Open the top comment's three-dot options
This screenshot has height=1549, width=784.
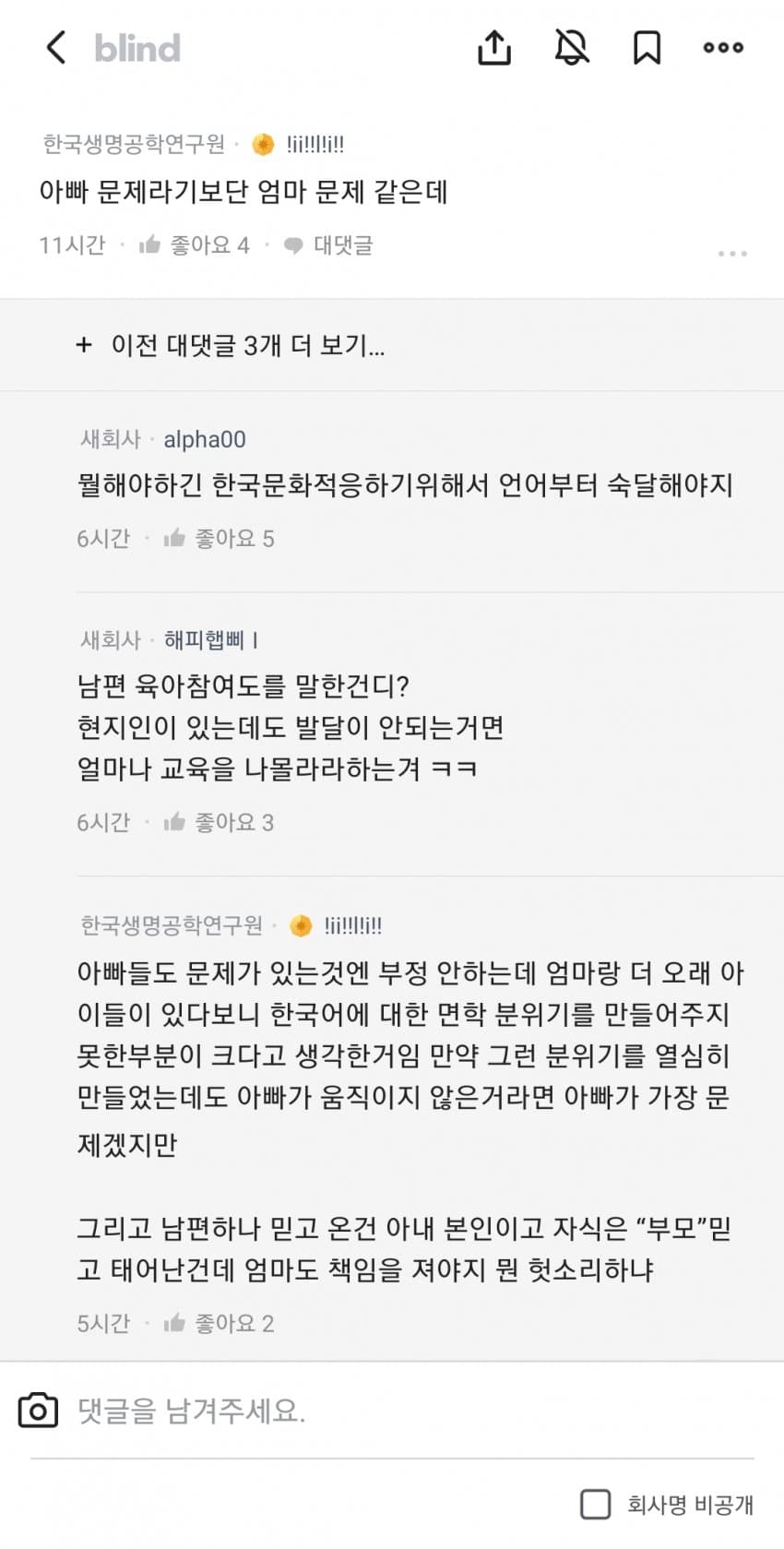731,253
